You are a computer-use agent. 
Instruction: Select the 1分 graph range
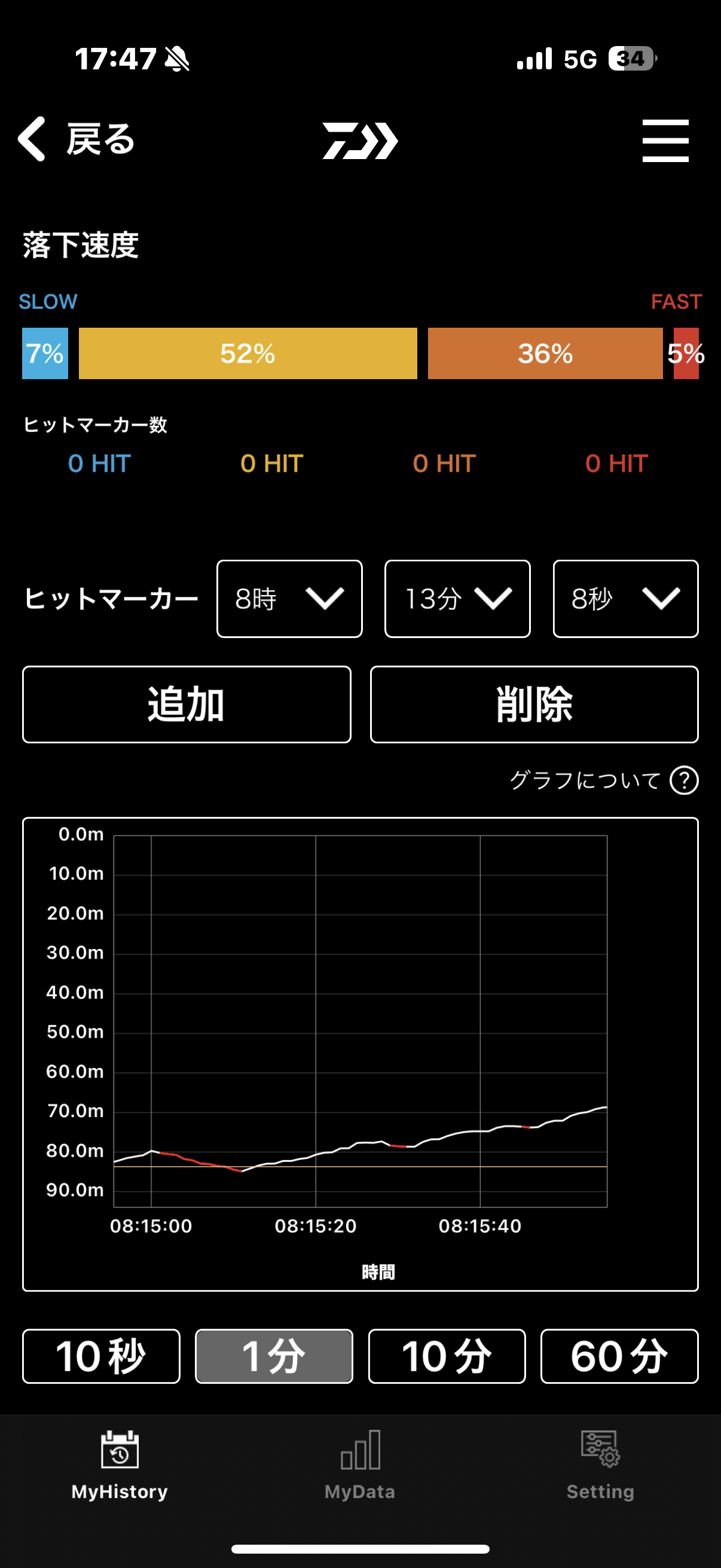coord(274,1356)
